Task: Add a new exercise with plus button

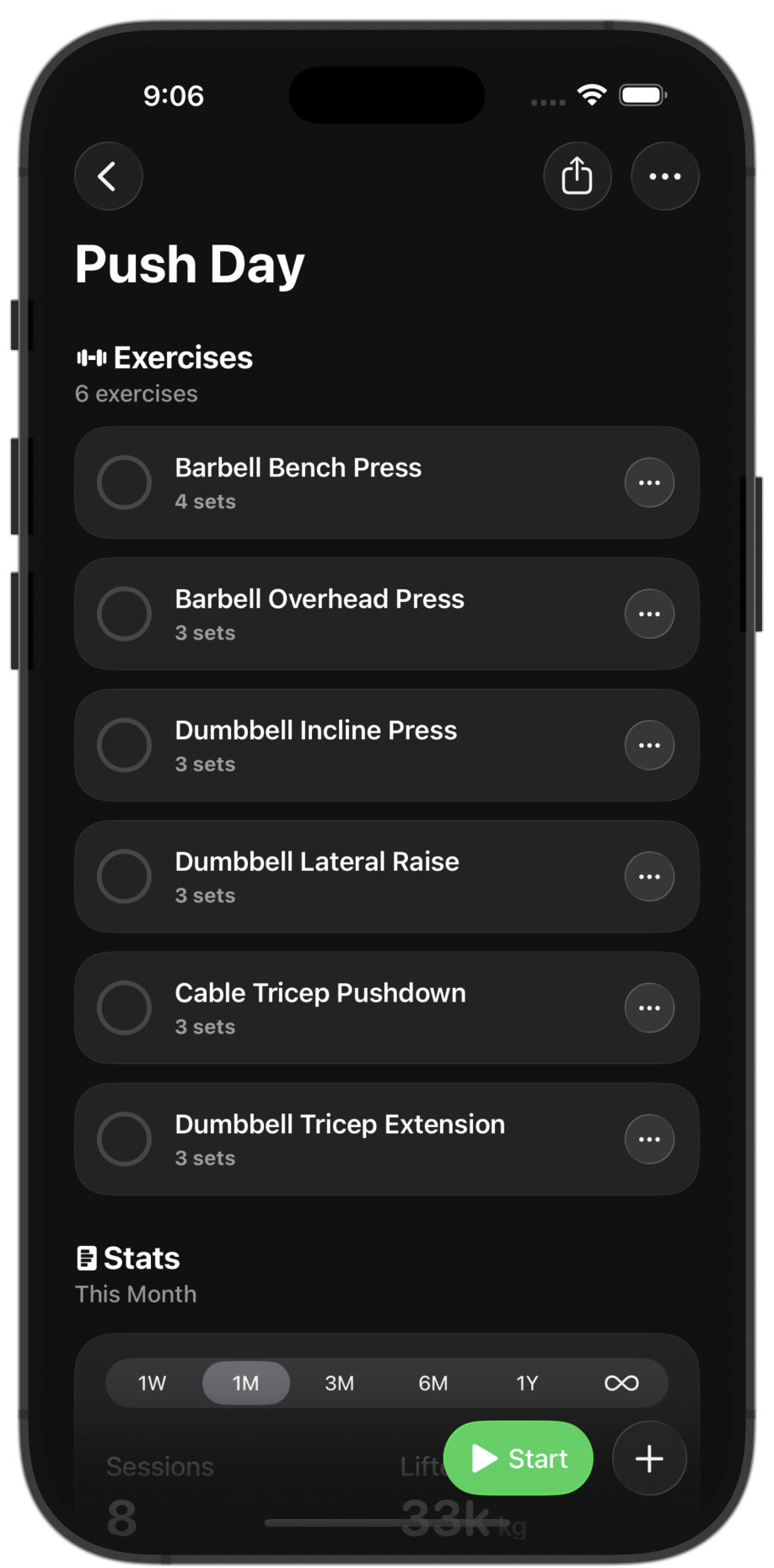Action: [x=649, y=1458]
